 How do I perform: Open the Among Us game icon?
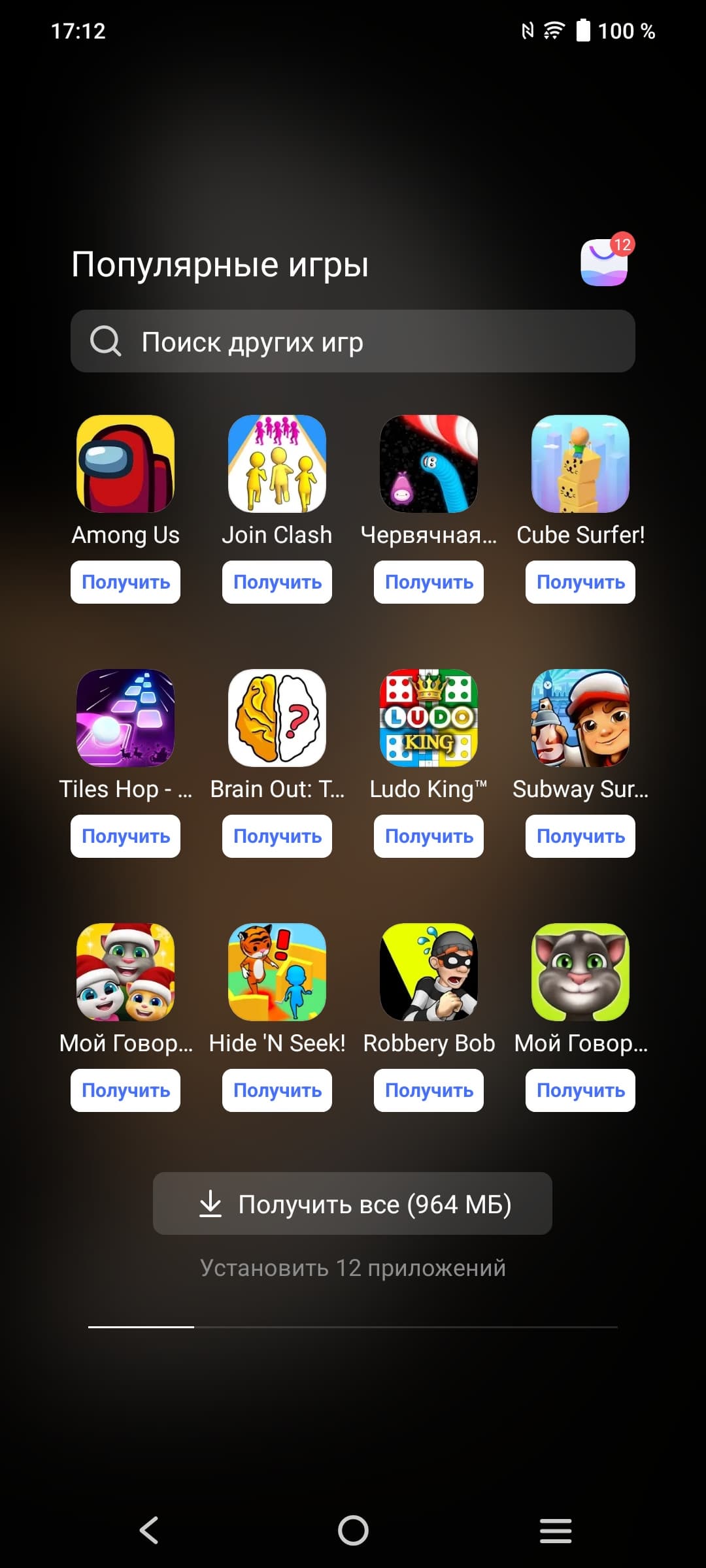point(126,464)
